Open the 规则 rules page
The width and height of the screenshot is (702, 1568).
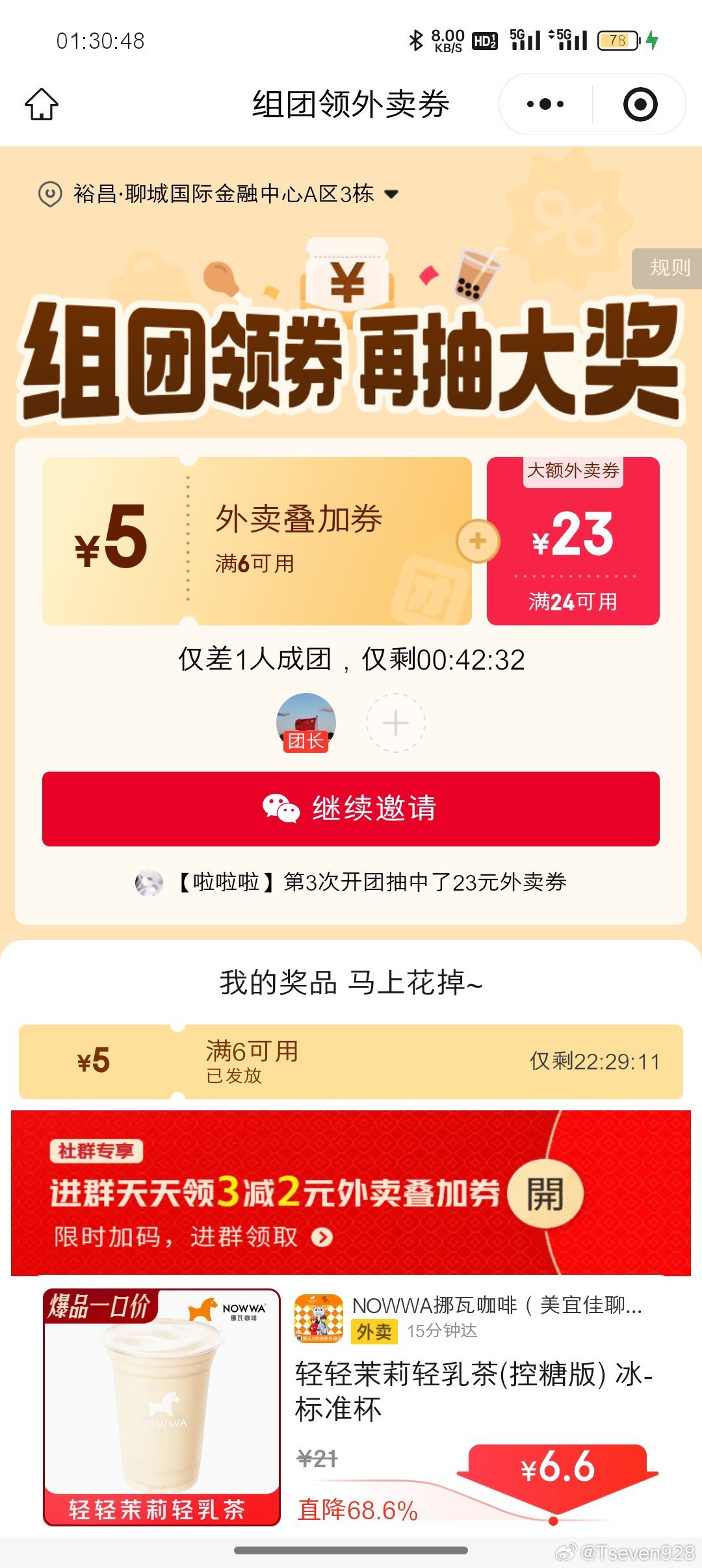click(x=669, y=268)
